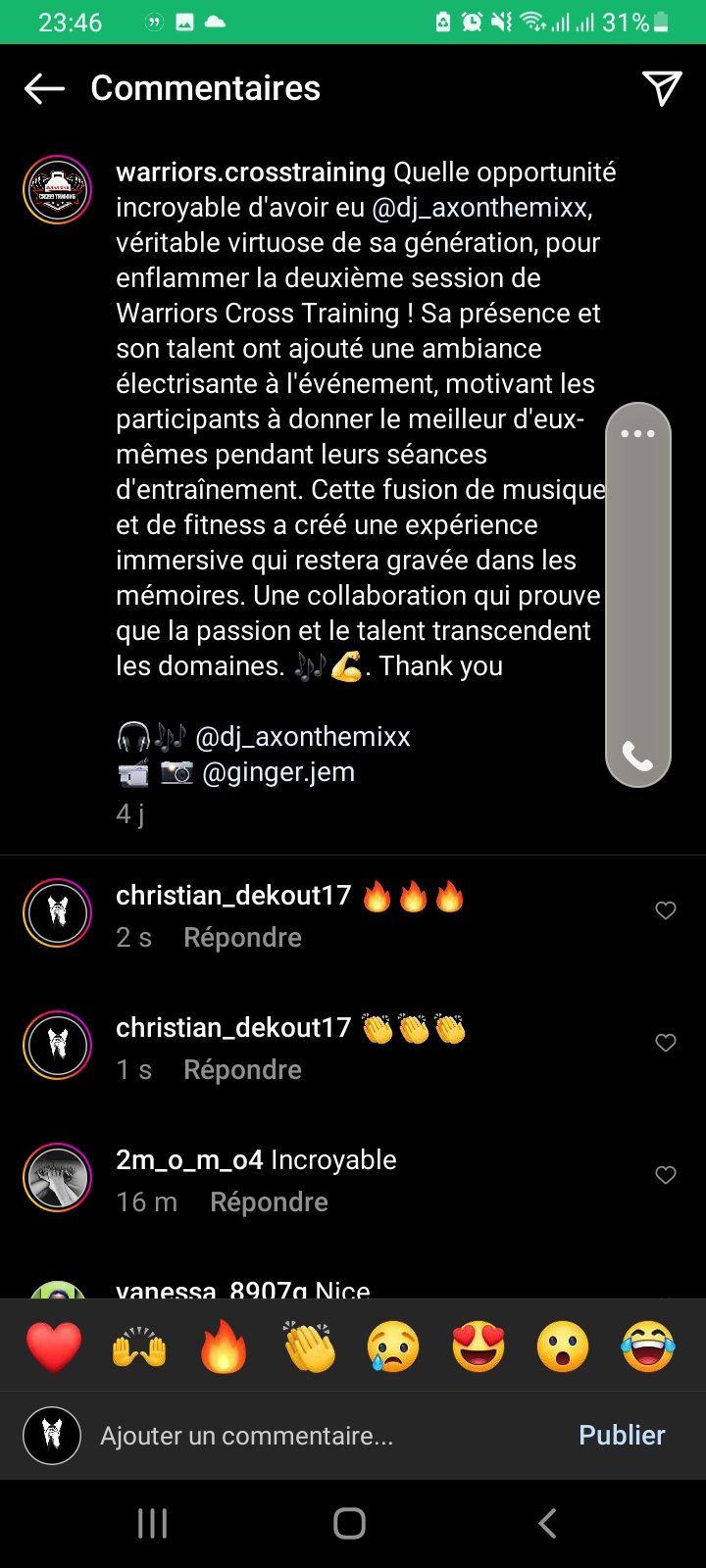
Task: Choose the crying face quick emoji
Action: (x=393, y=1346)
